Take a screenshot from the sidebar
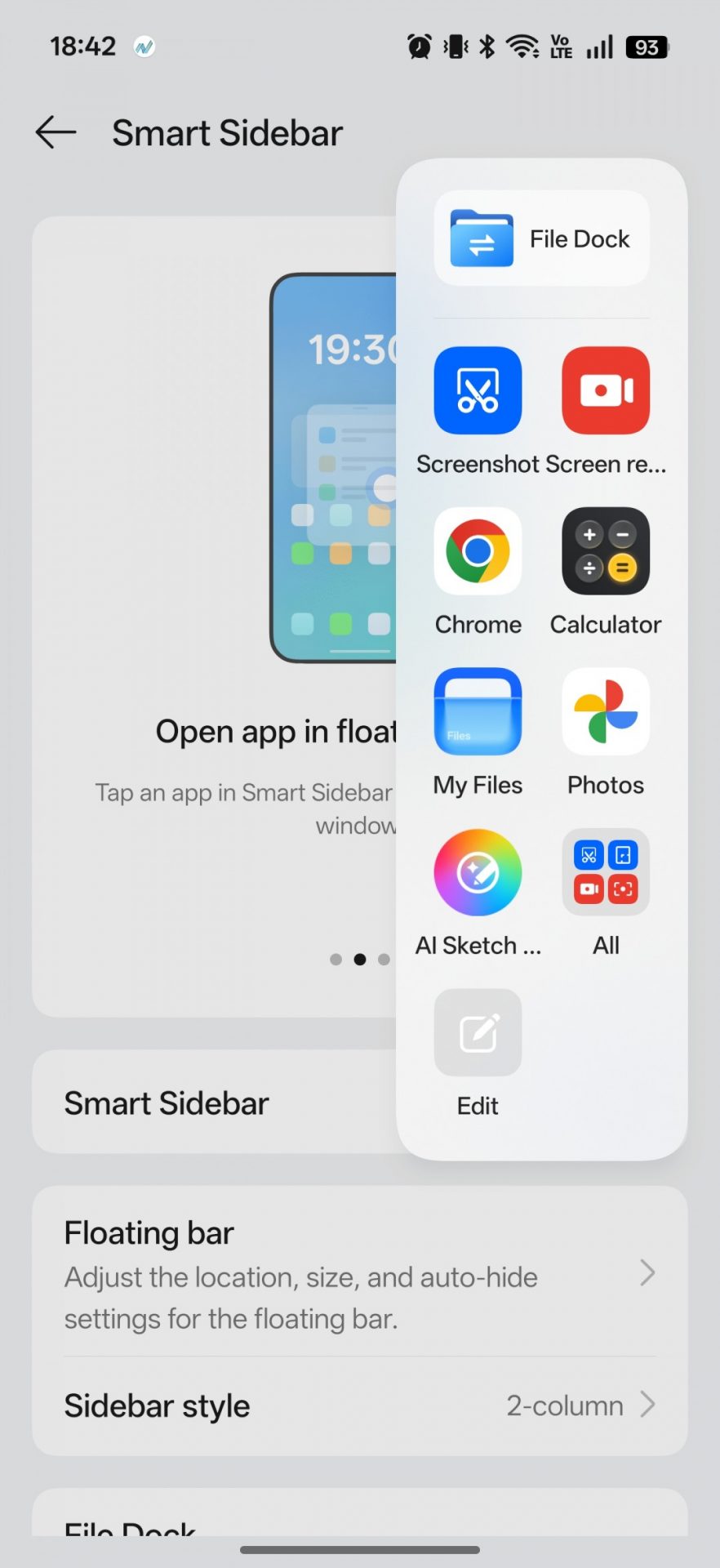The width and height of the screenshot is (720, 1568). coord(478,391)
